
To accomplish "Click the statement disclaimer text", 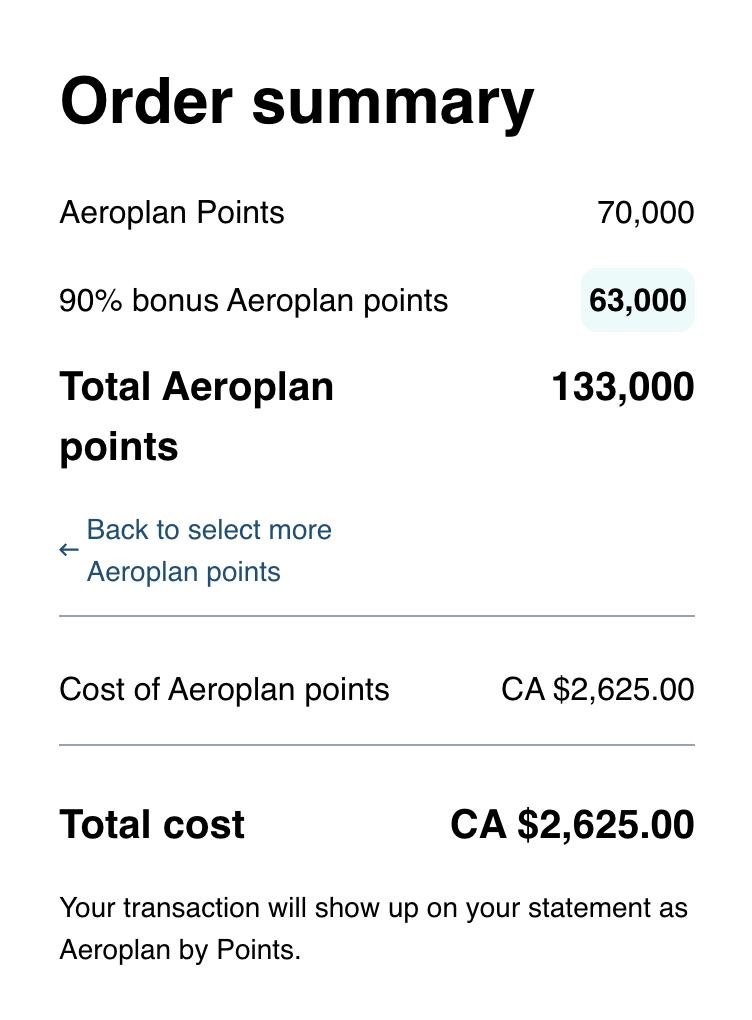I will point(375,928).
